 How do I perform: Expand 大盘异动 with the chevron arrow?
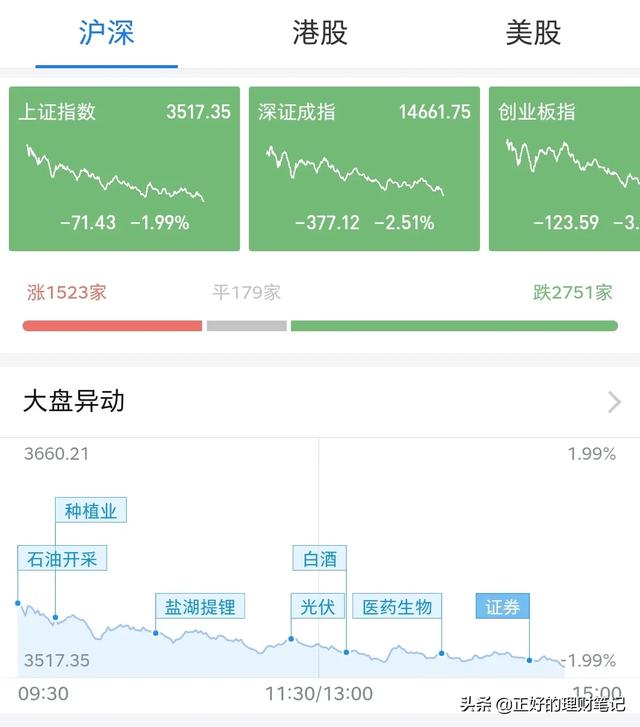point(614,402)
